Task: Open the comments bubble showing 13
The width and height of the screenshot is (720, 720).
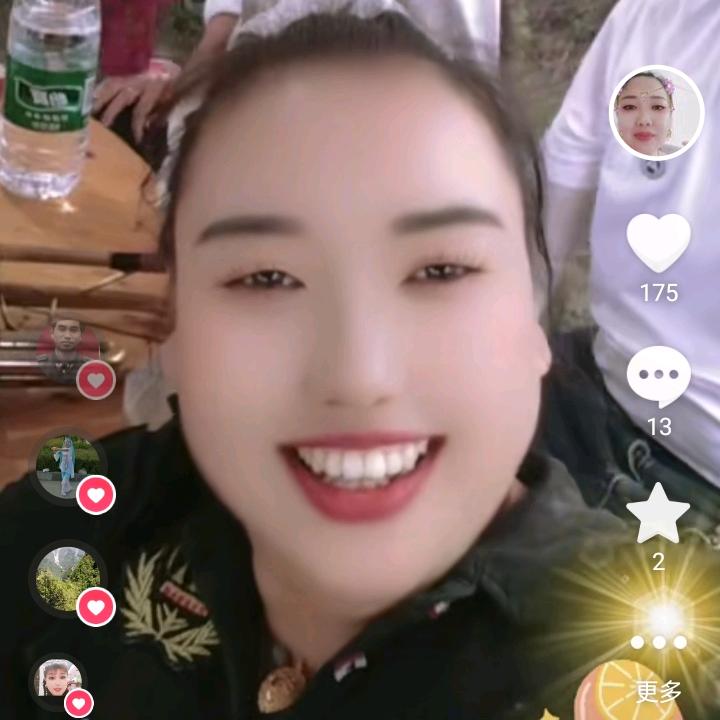Action: coord(658,379)
